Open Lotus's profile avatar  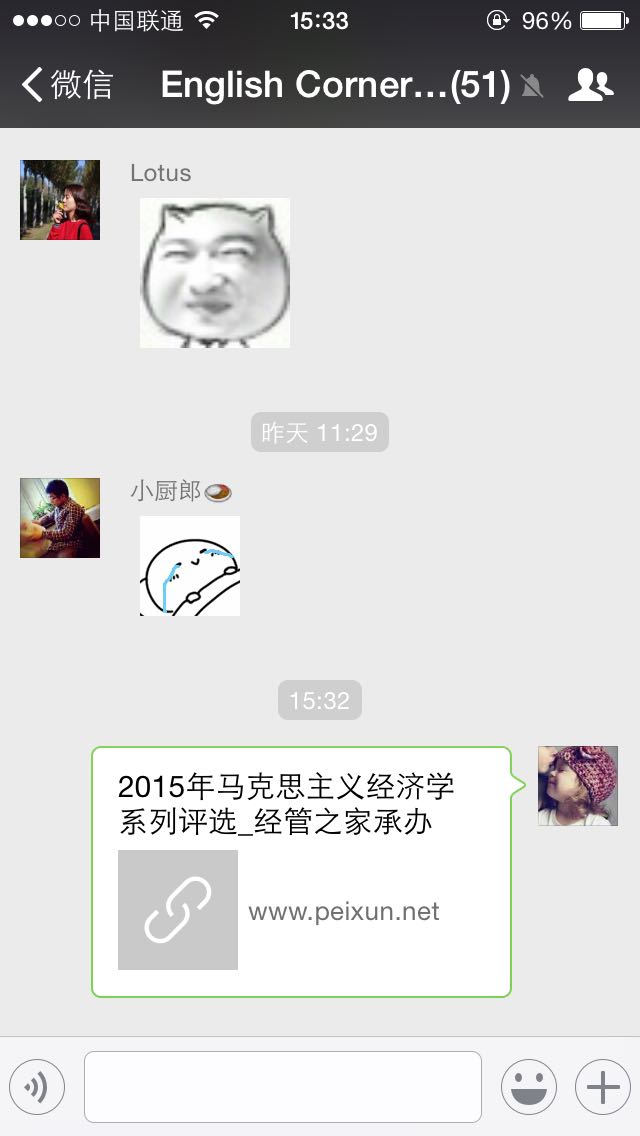click(60, 200)
